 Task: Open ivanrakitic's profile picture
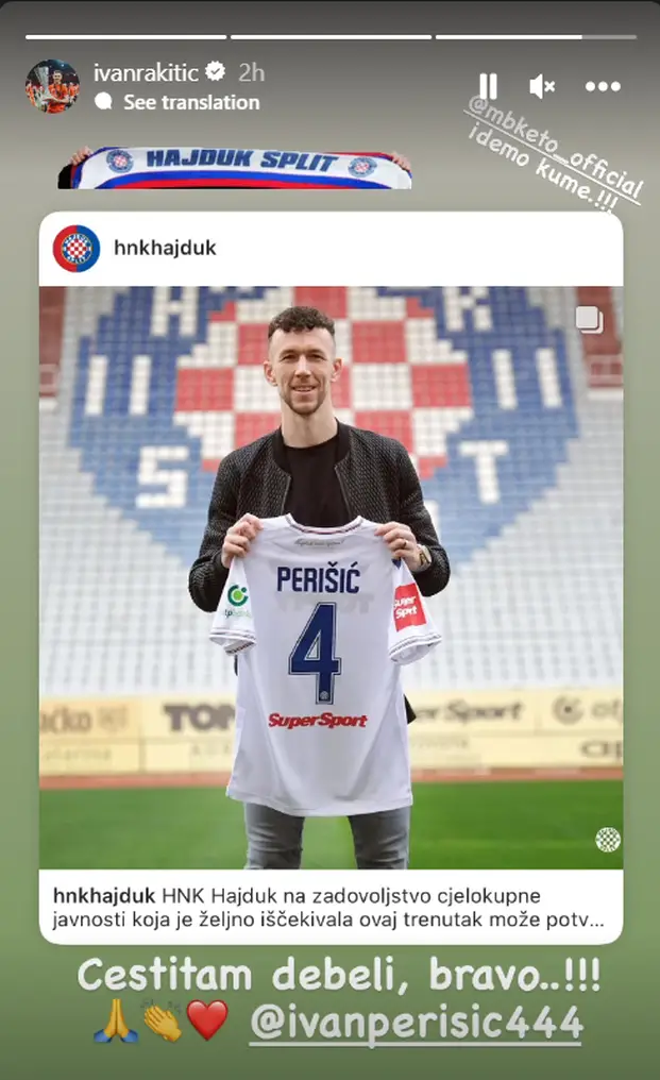[52, 87]
